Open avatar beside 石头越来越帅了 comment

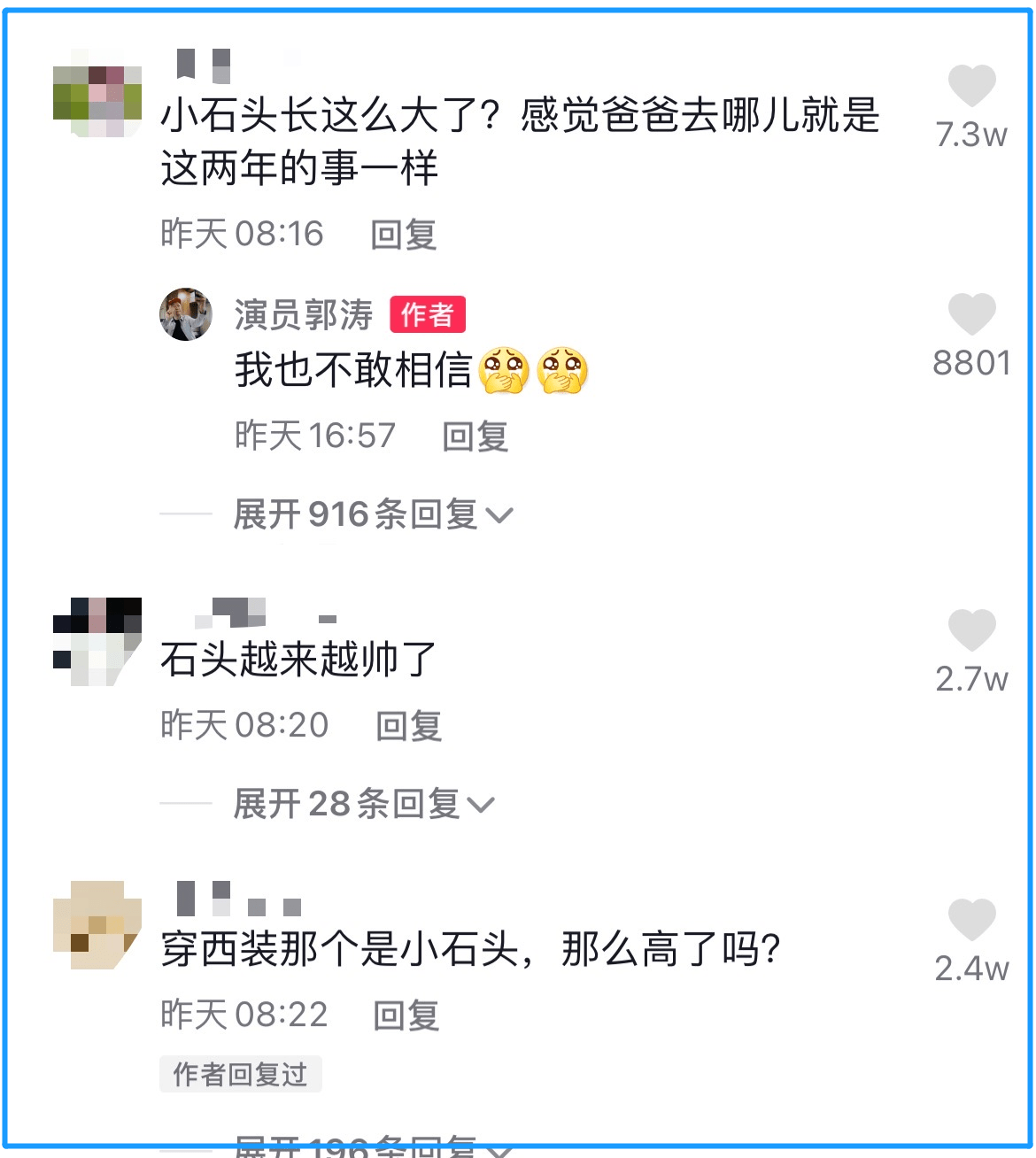pyautogui.click(x=97, y=642)
